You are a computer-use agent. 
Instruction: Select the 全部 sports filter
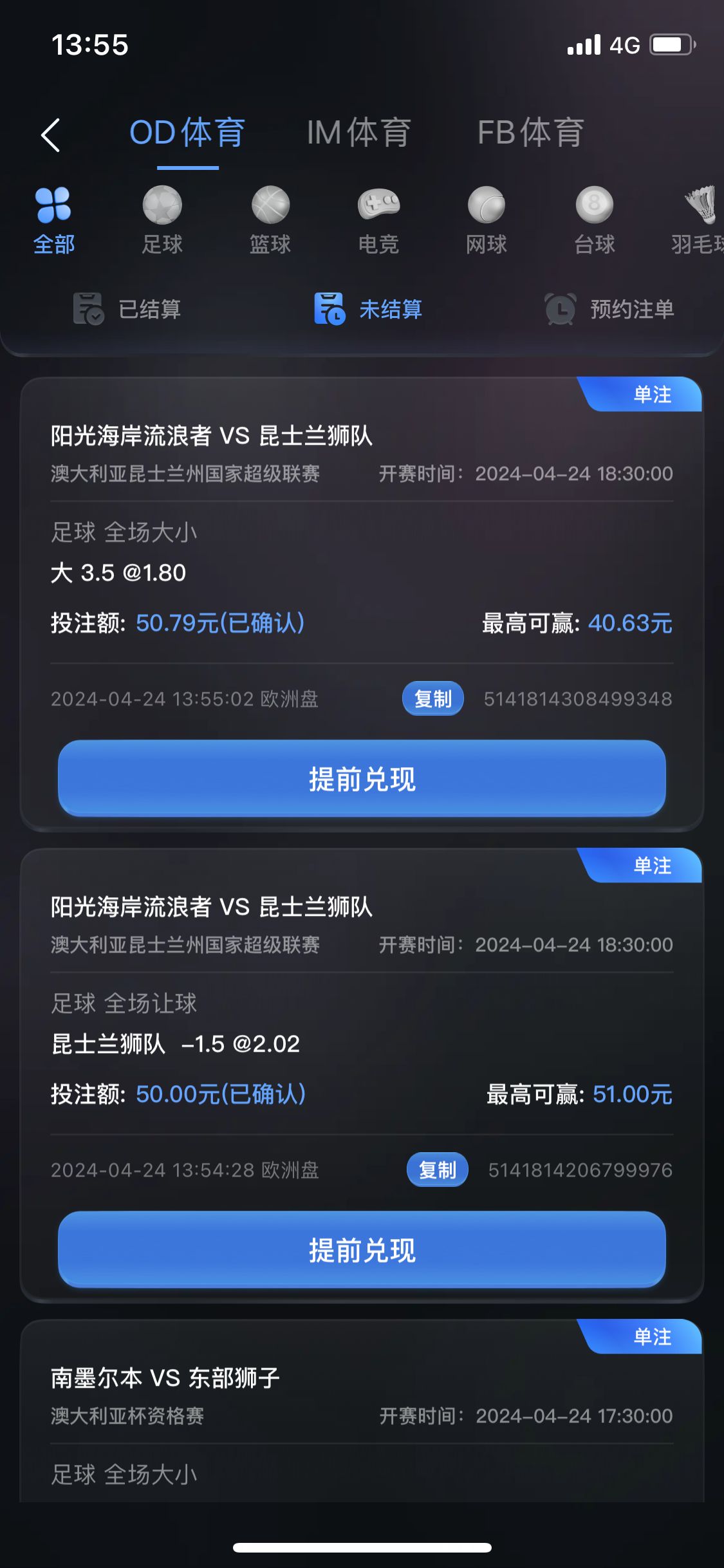click(x=54, y=220)
